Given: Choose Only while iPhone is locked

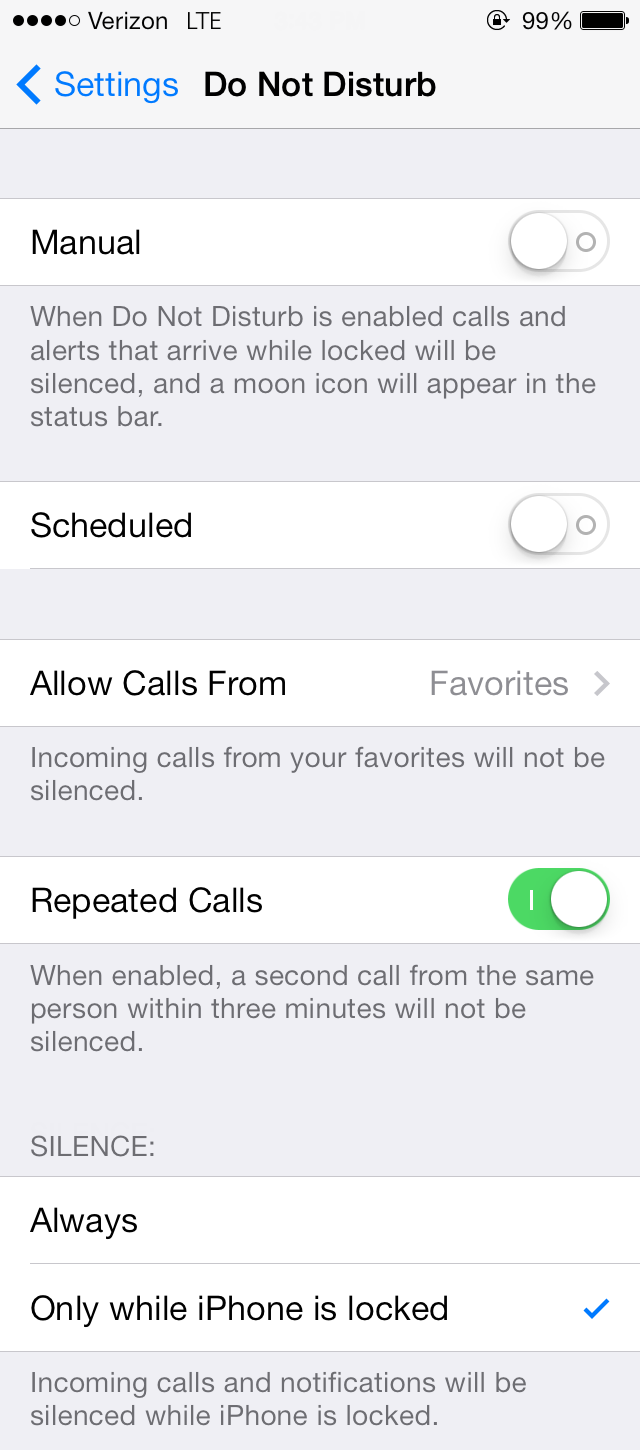Looking at the screenshot, I should point(320,1308).
